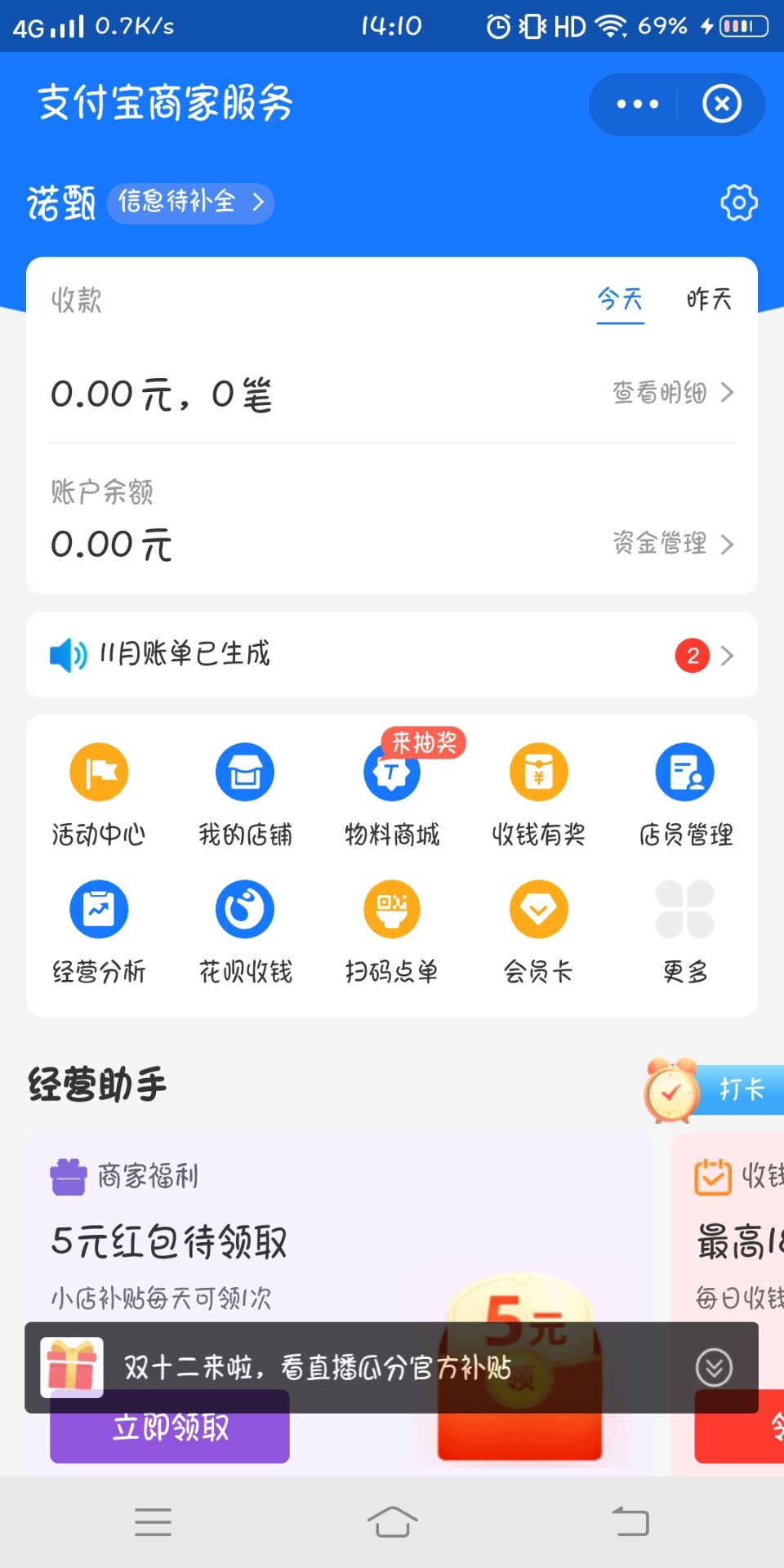This screenshot has width=784, height=1568.
Task: Collapse the 双十二 promotion banner
Action: 715,1367
